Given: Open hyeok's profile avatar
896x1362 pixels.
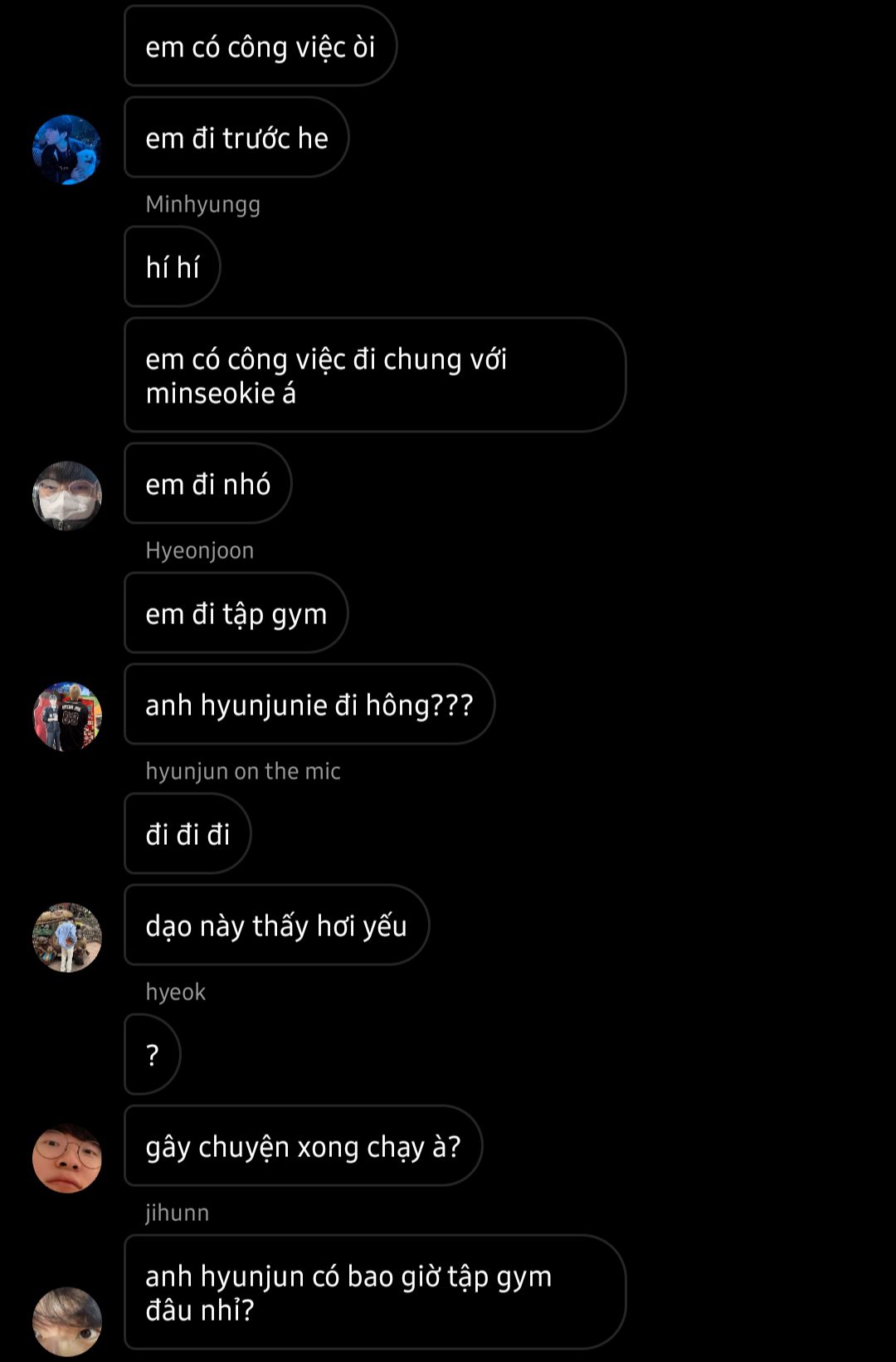Looking at the screenshot, I should 66,1158.
